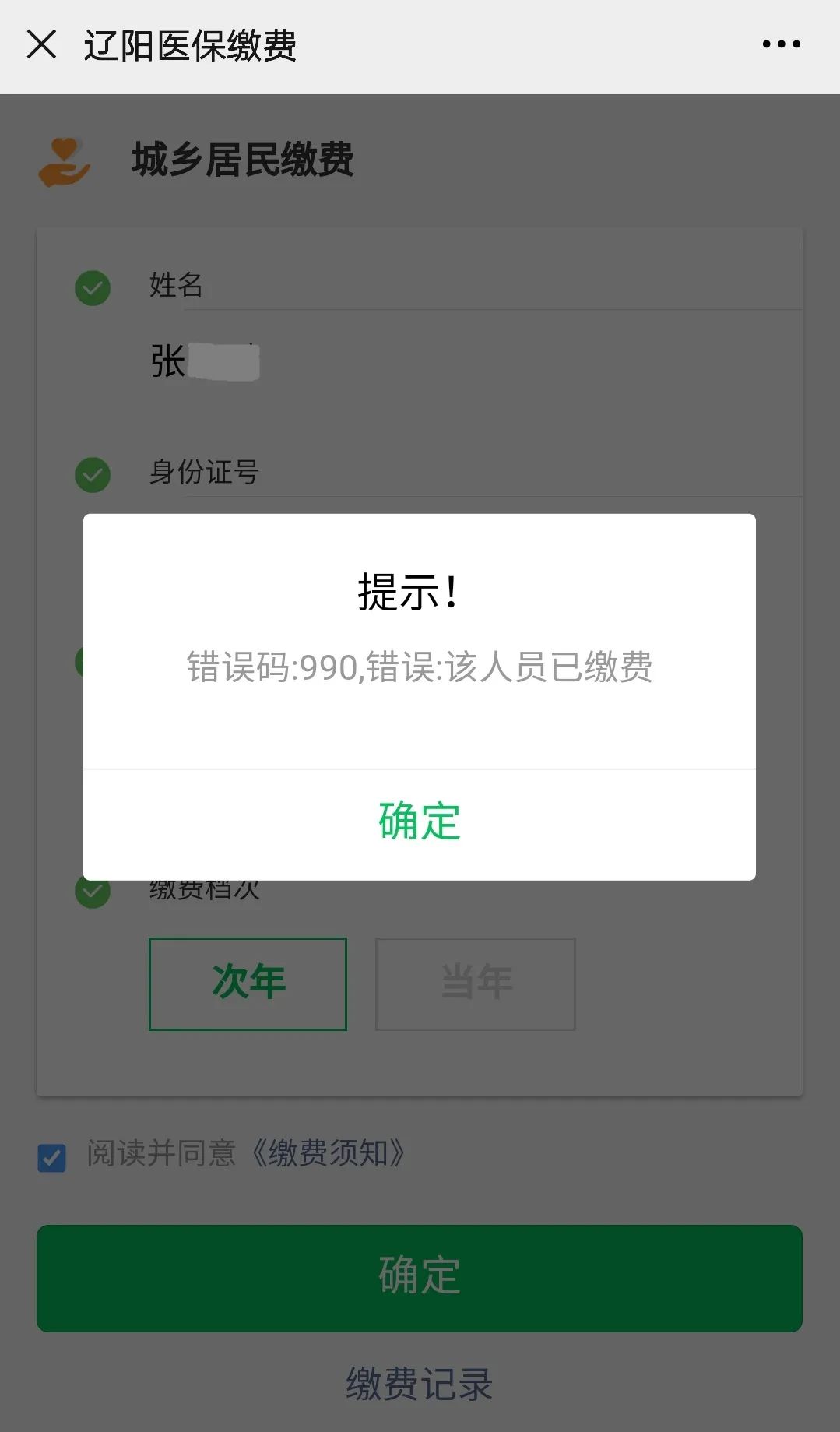Select the 次年 payment option
This screenshot has width=840, height=1432.
(248, 983)
